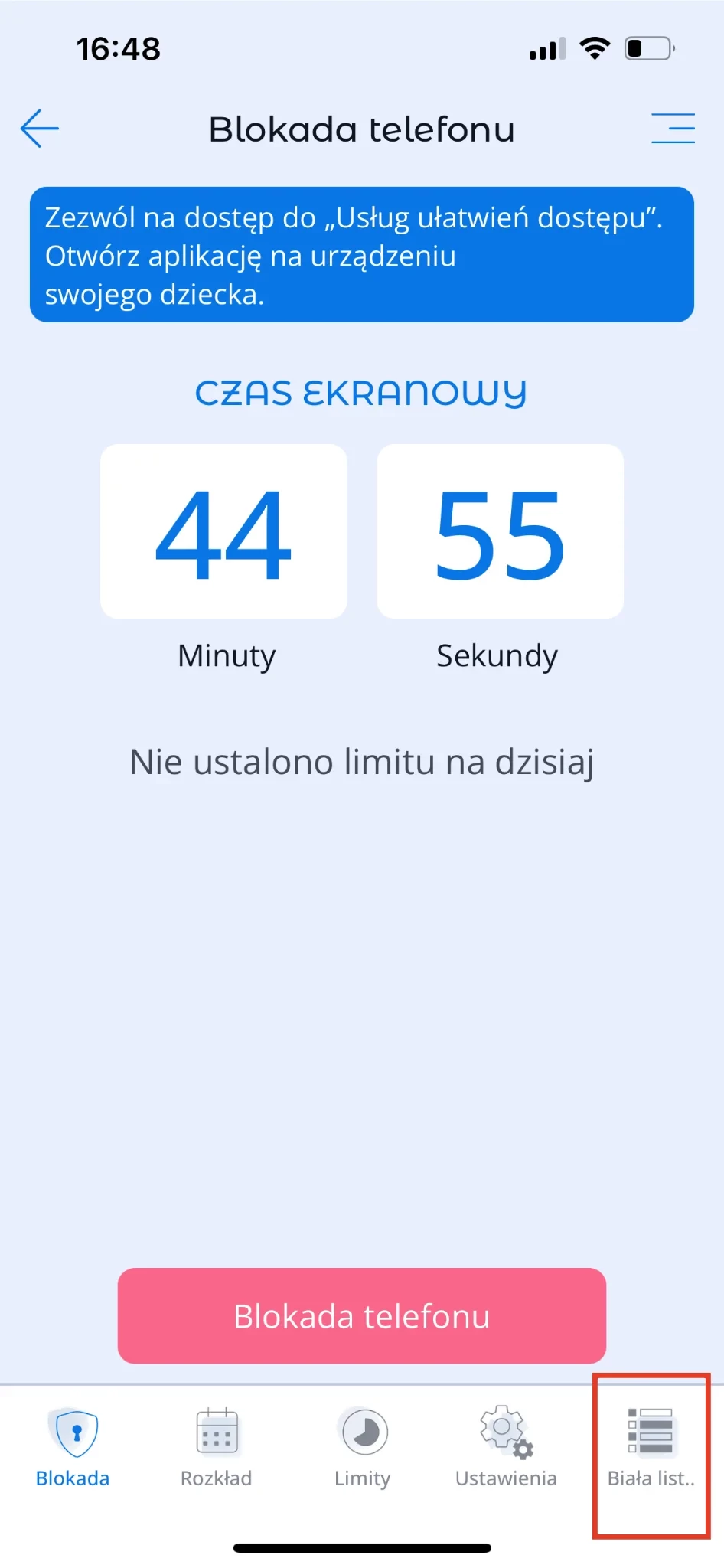Go back using the arrow icon
This screenshot has width=724, height=1568.
(x=39, y=128)
